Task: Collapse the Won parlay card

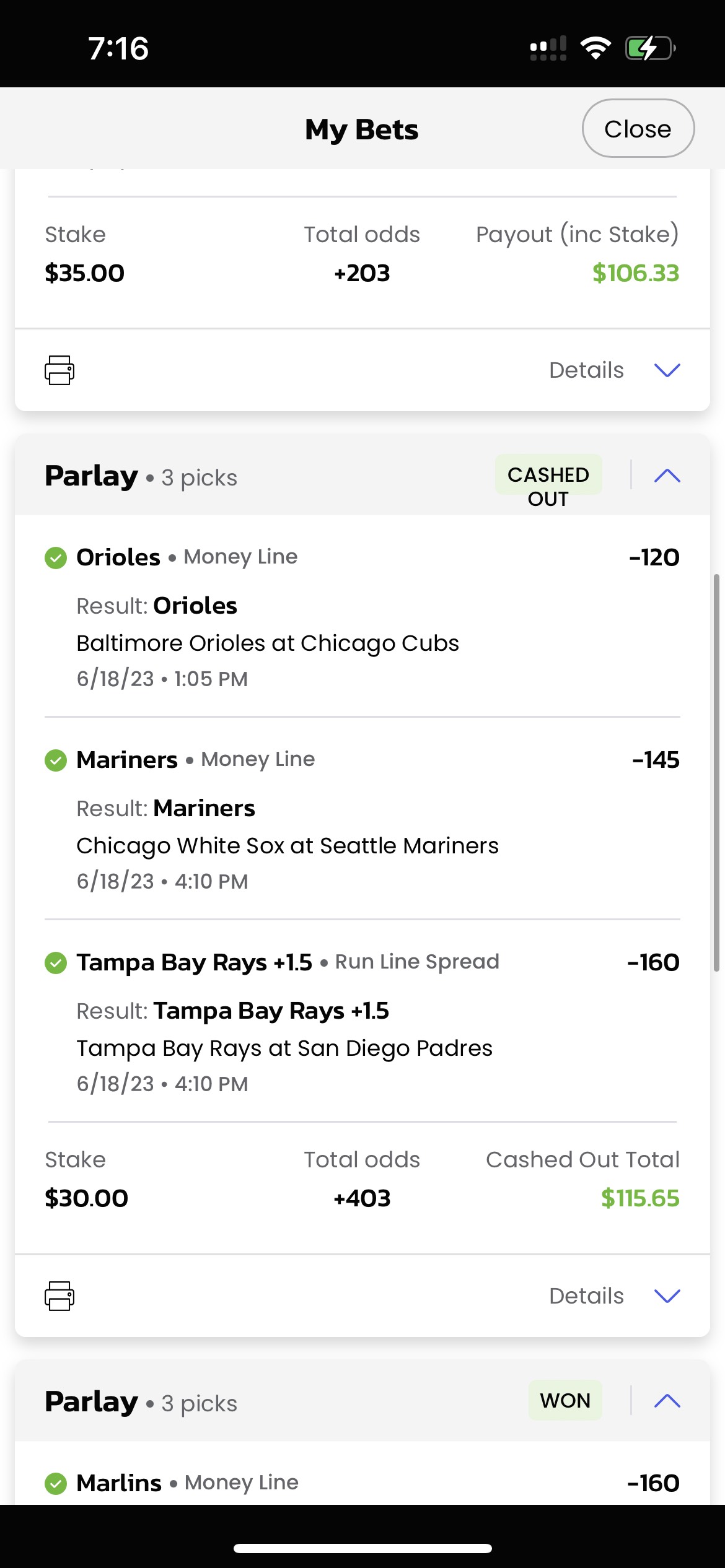Action: (667, 1401)
